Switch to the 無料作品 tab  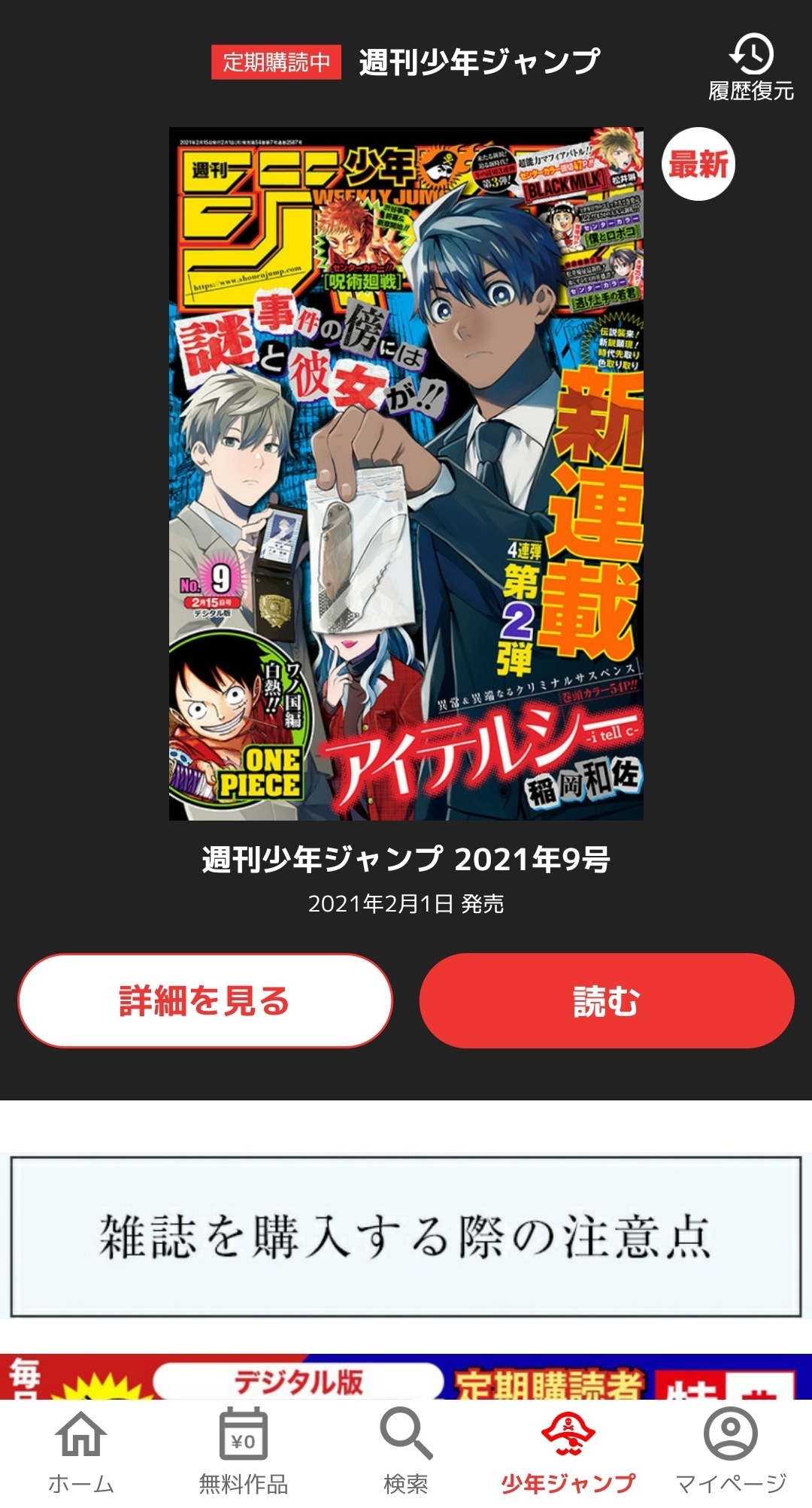click(244, 1452)
